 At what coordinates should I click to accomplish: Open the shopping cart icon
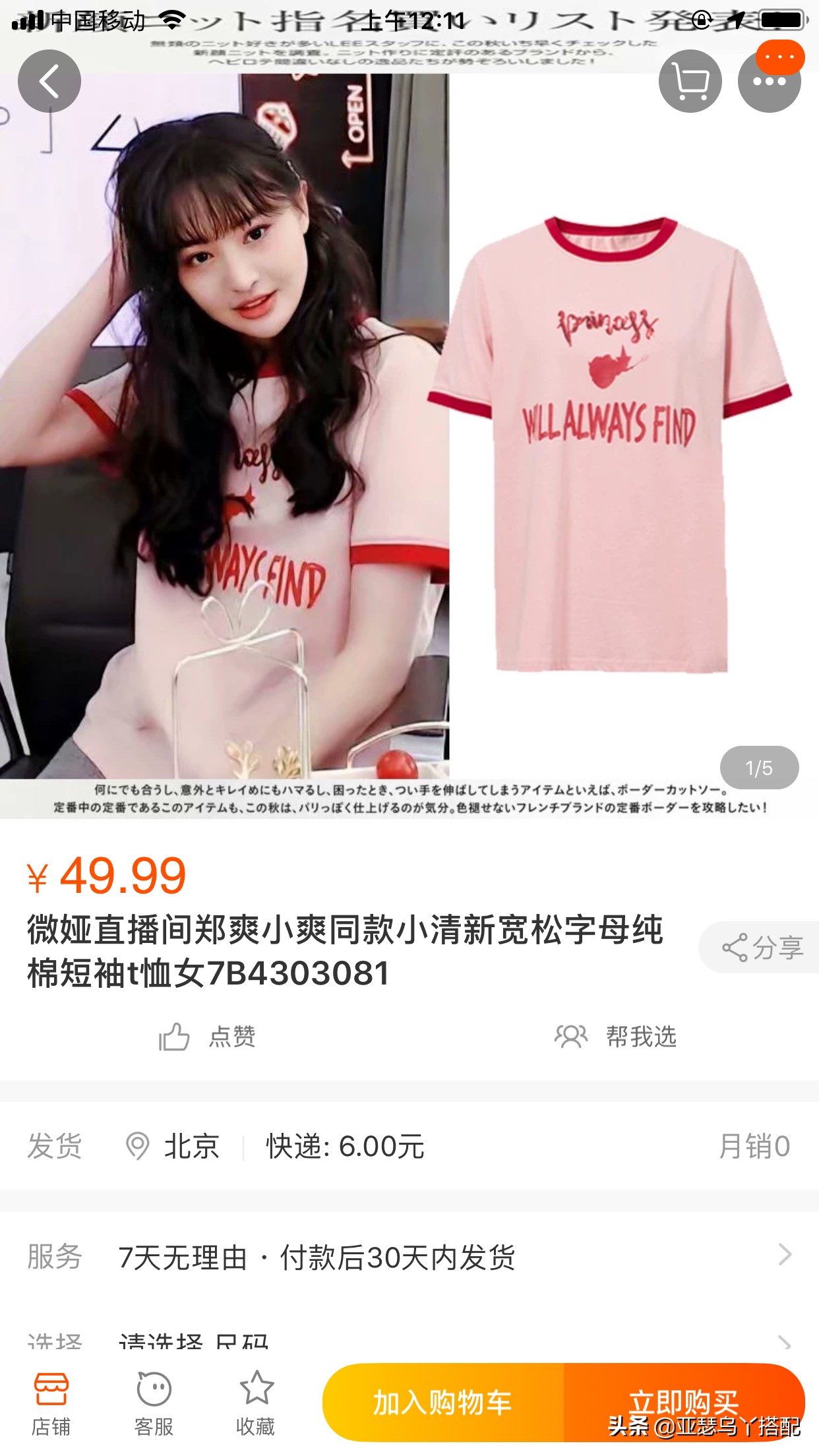pyautogui.click(x=690, y=81)
